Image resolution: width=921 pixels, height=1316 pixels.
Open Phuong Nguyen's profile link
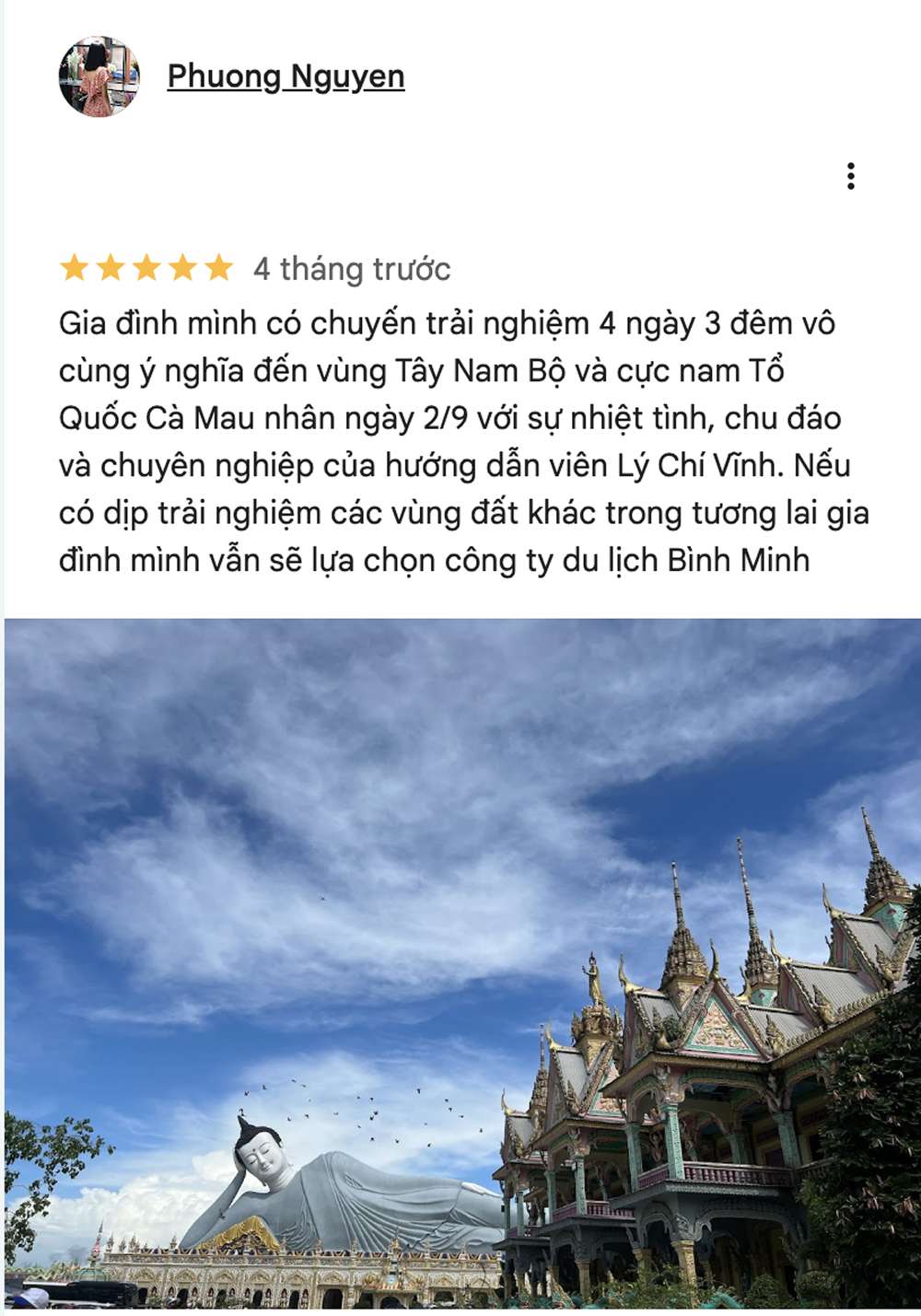point(286,76)
